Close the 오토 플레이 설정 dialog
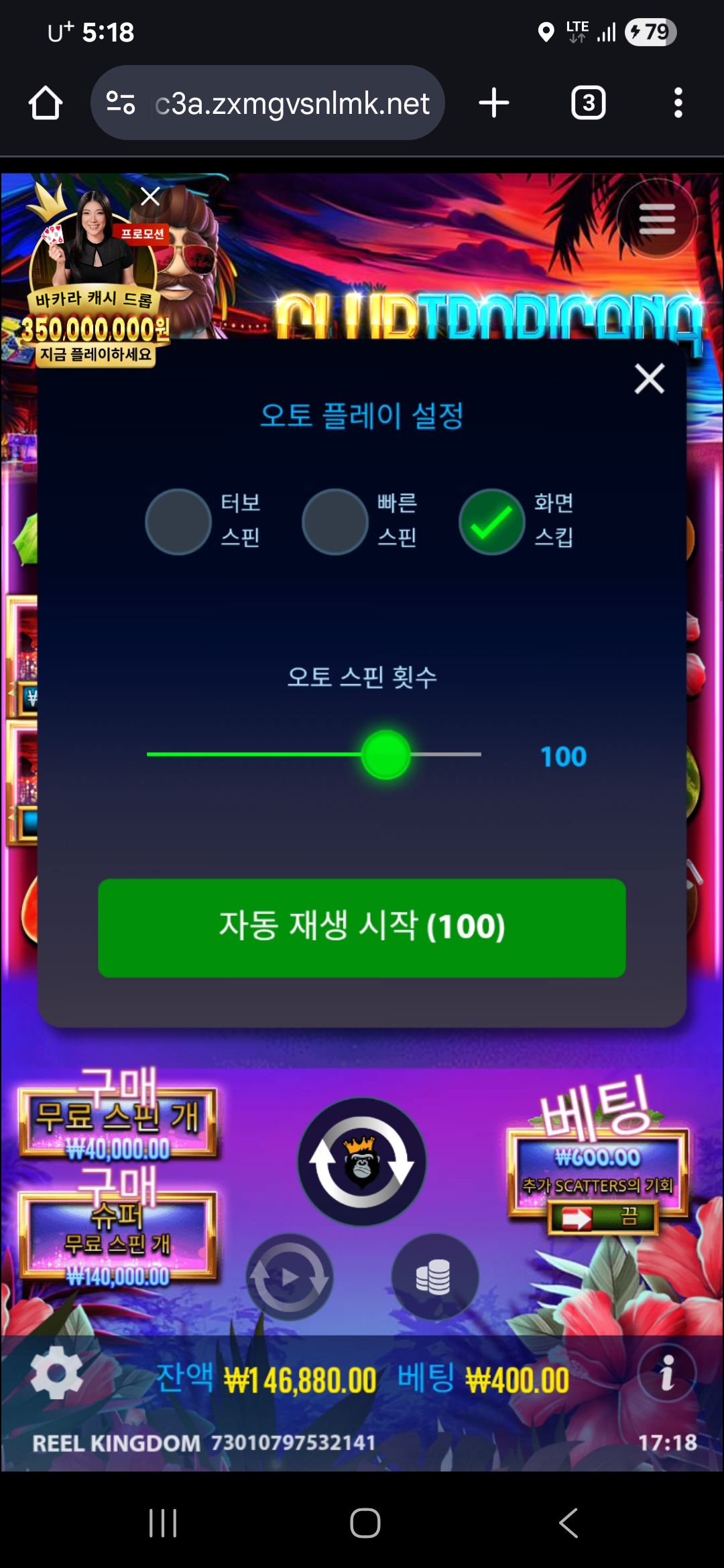The width and height of the screenshot is (724, 1568). (x=649, y=379)
